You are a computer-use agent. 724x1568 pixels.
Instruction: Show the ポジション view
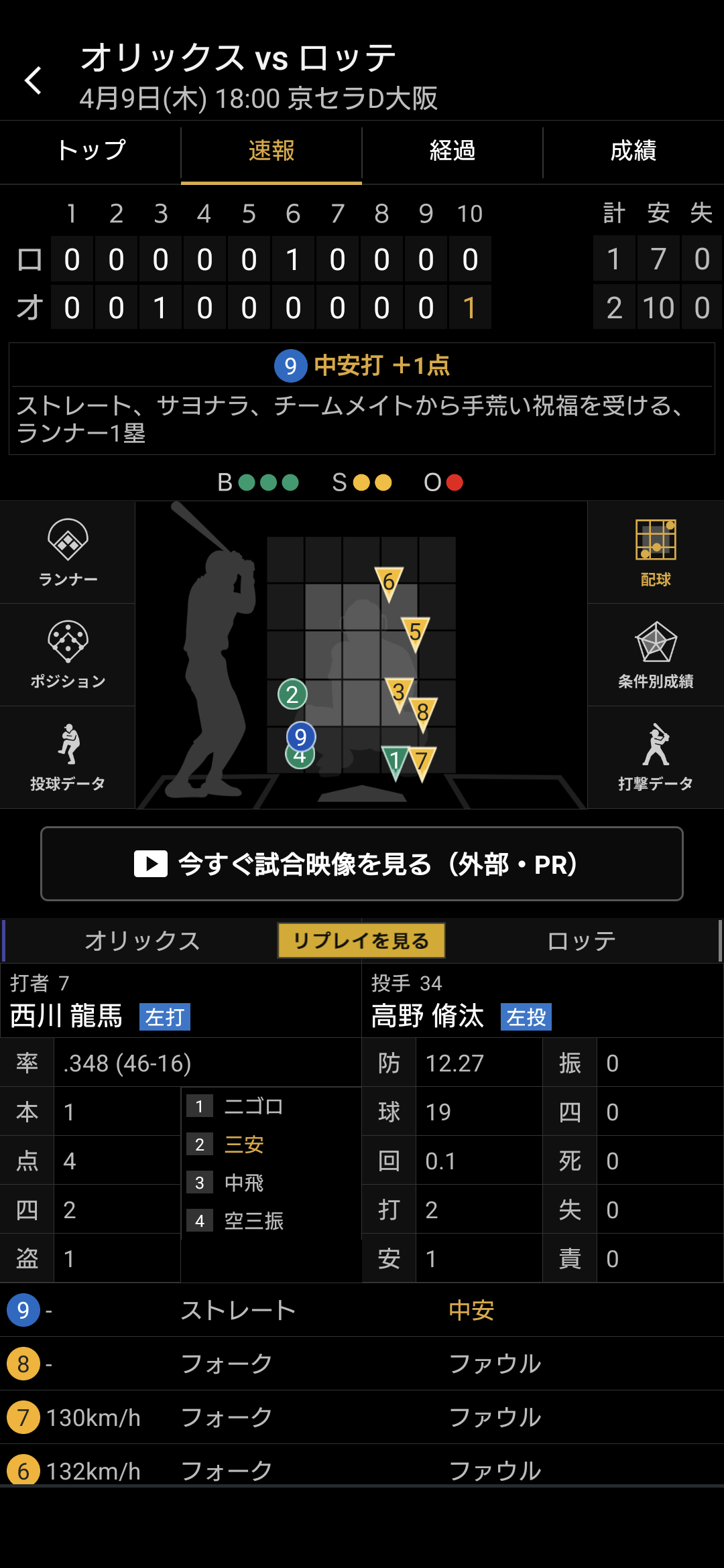[x=68, y=655]
